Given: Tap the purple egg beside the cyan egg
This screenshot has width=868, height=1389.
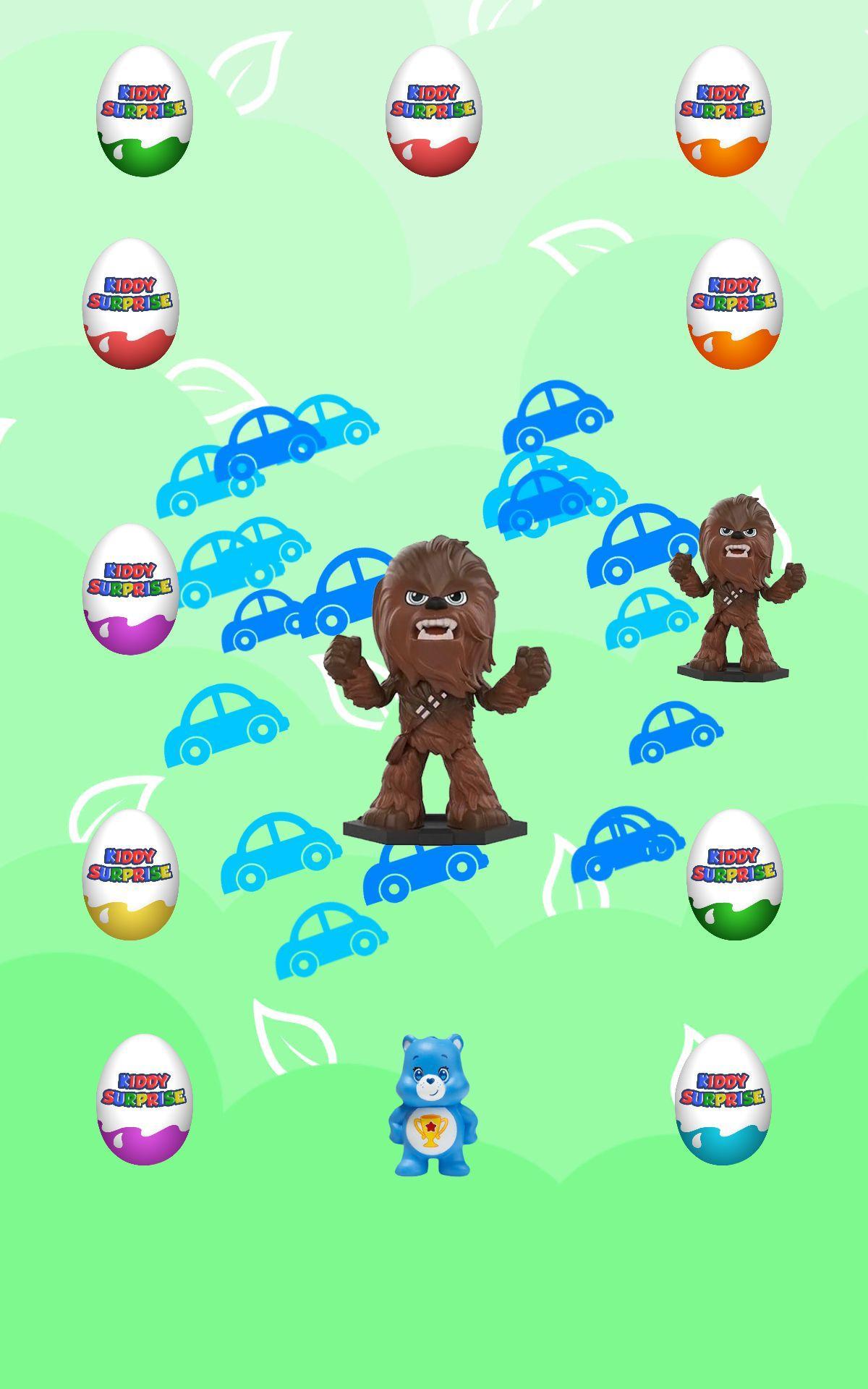Looking at the screenshot, I should (144, 1098).
